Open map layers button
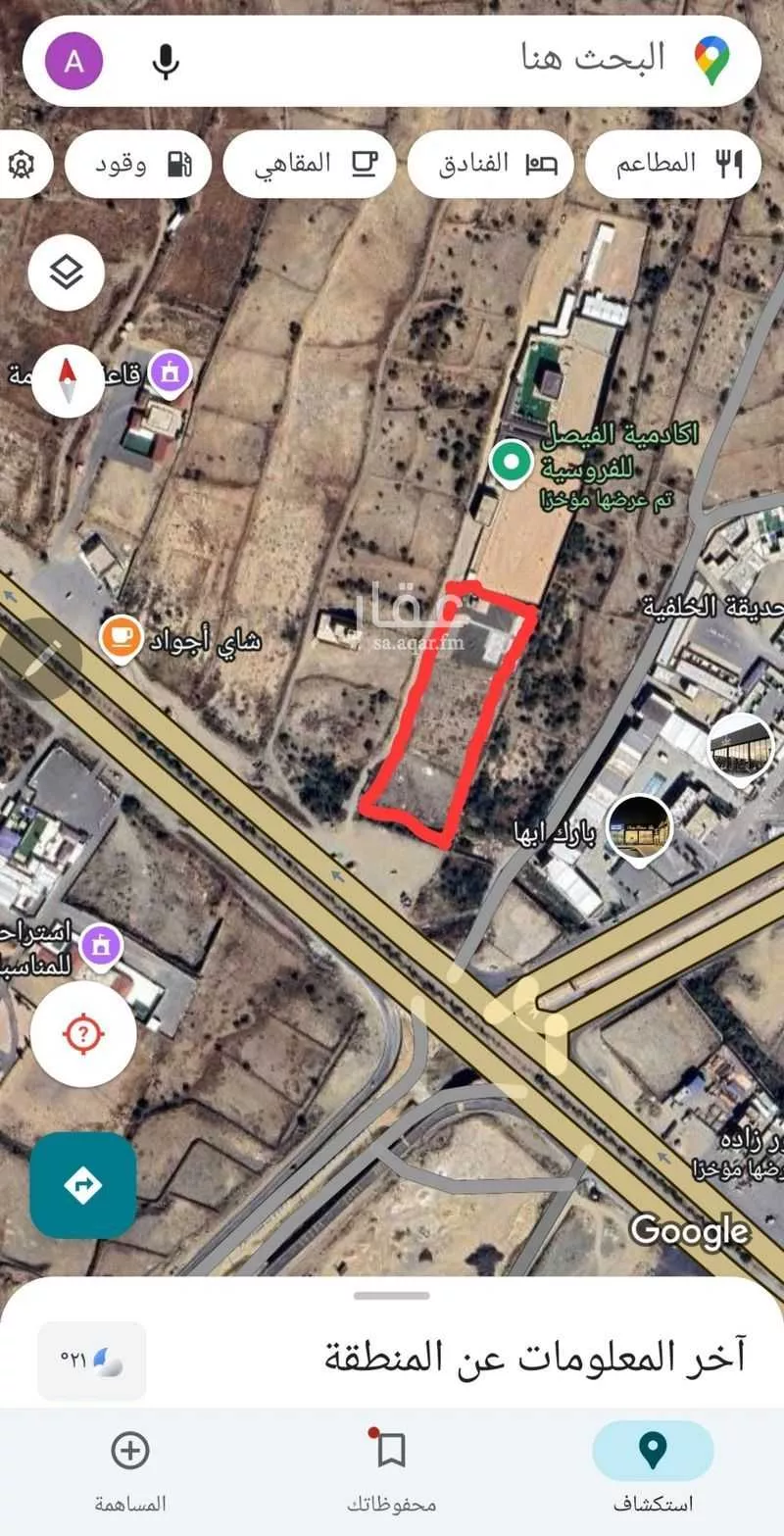784x1536 pixels. point(67,273)
